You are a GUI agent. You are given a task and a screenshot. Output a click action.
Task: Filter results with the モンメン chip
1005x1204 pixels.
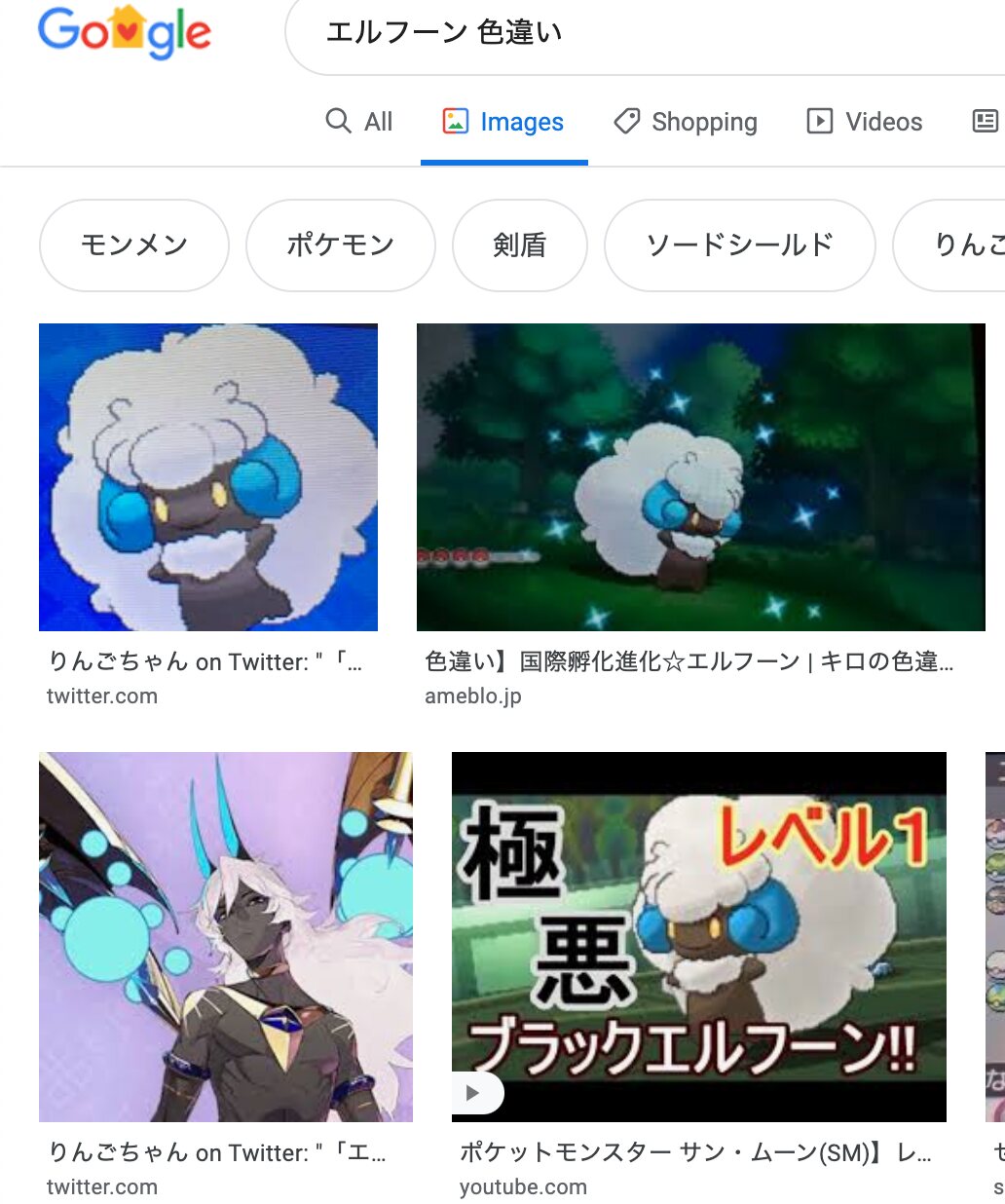134,245
